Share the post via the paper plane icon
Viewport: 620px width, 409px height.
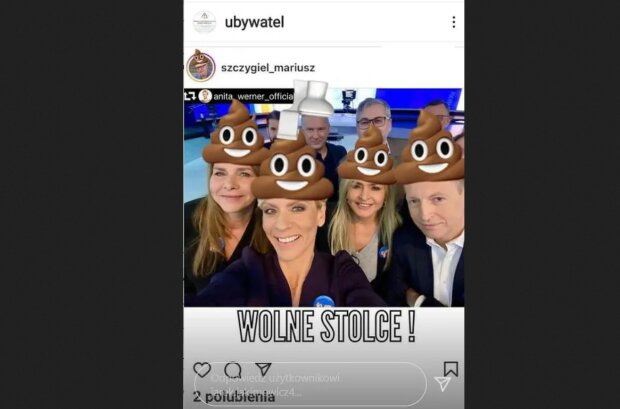[x=263, y=369]
